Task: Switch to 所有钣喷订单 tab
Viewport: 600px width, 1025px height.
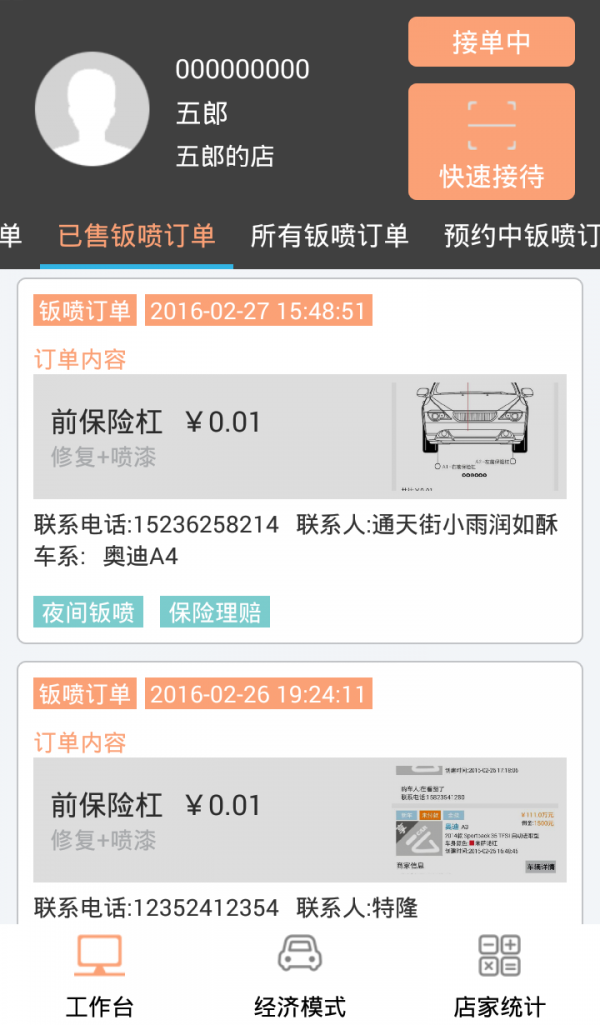Action: tap(329, 236)
